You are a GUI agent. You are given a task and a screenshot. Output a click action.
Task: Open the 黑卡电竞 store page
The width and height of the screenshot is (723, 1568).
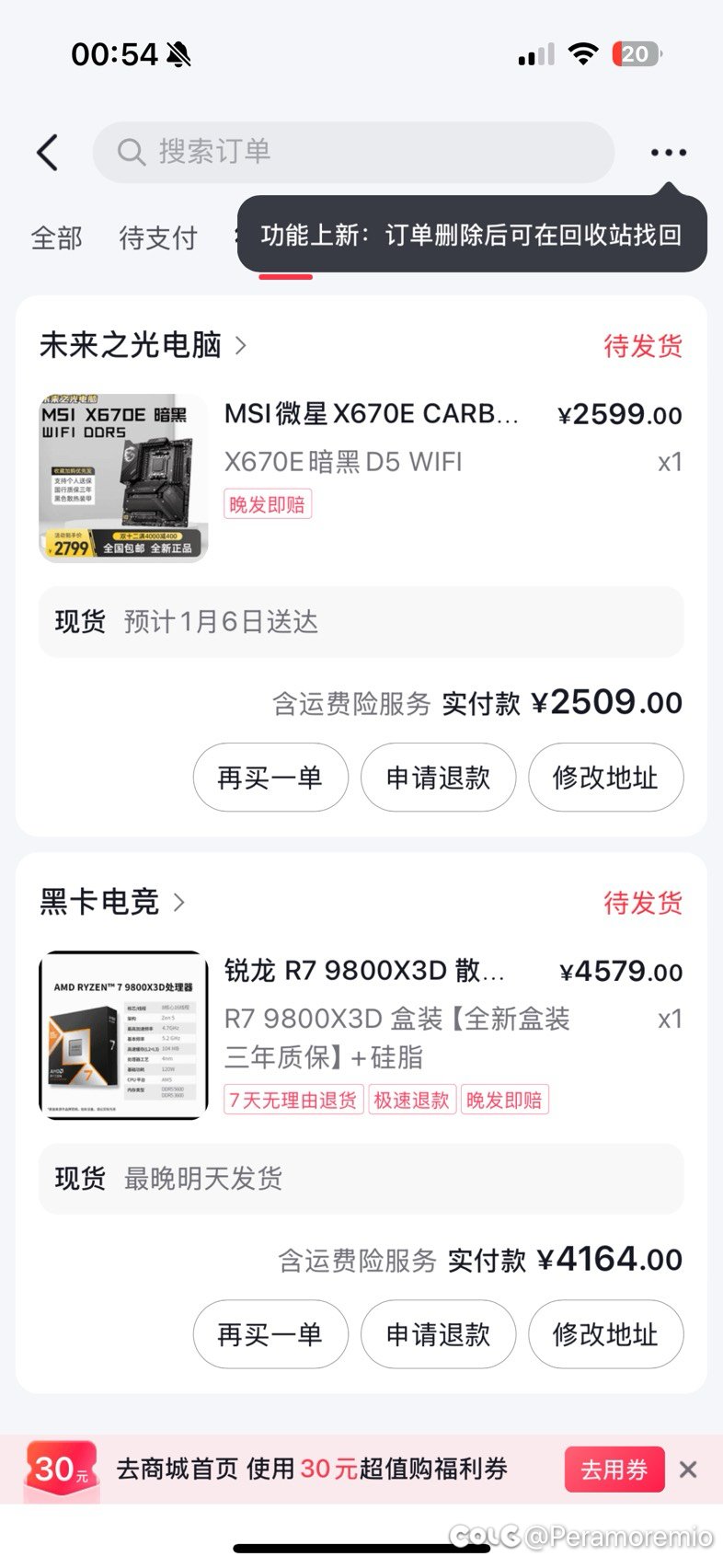112,902
